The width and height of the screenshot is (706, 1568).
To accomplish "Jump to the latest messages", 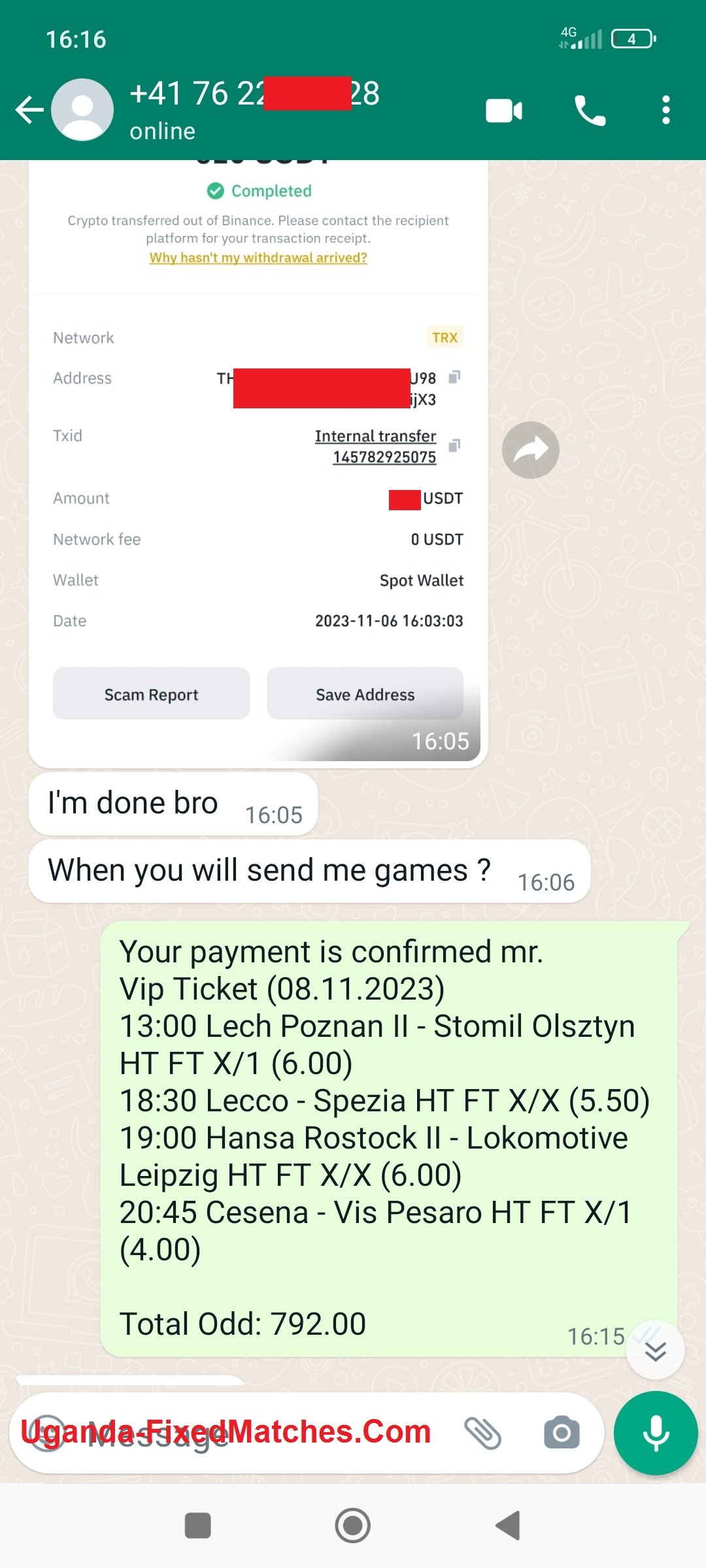I will click(655, 1350).
